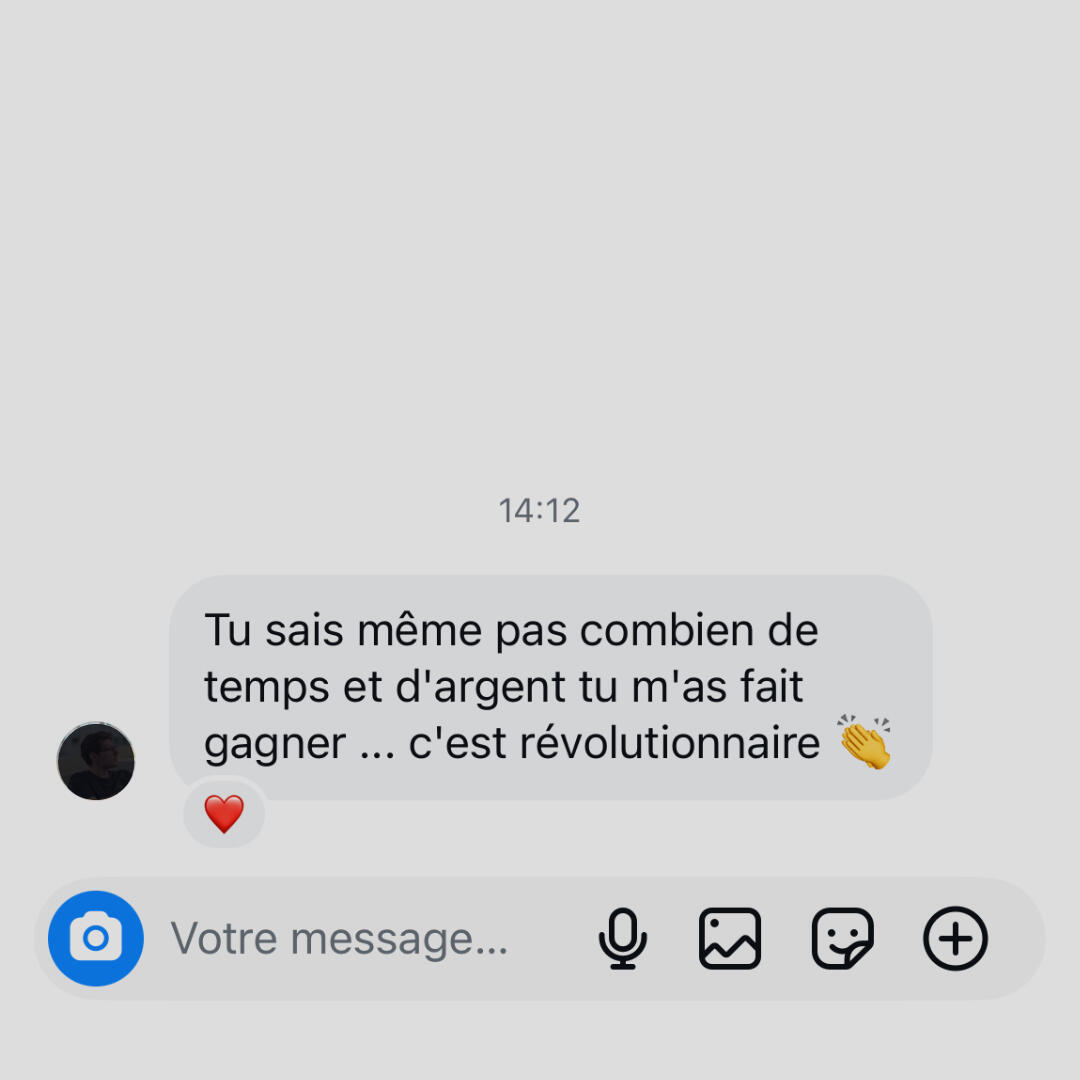View the sender's profile picture
This screenshot has height=1080, width=1080.
[96, 761]
